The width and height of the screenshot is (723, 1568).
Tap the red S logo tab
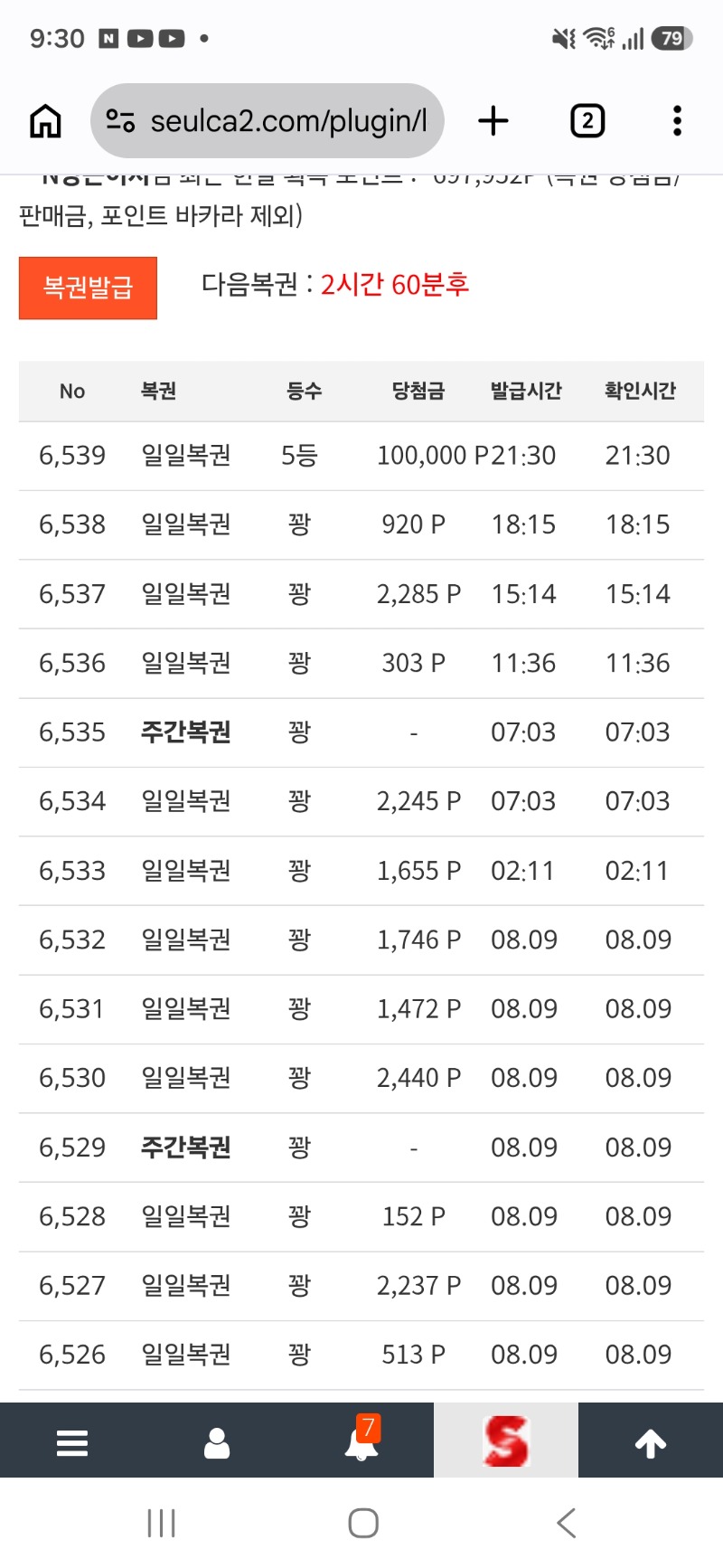coord(506,1440)
